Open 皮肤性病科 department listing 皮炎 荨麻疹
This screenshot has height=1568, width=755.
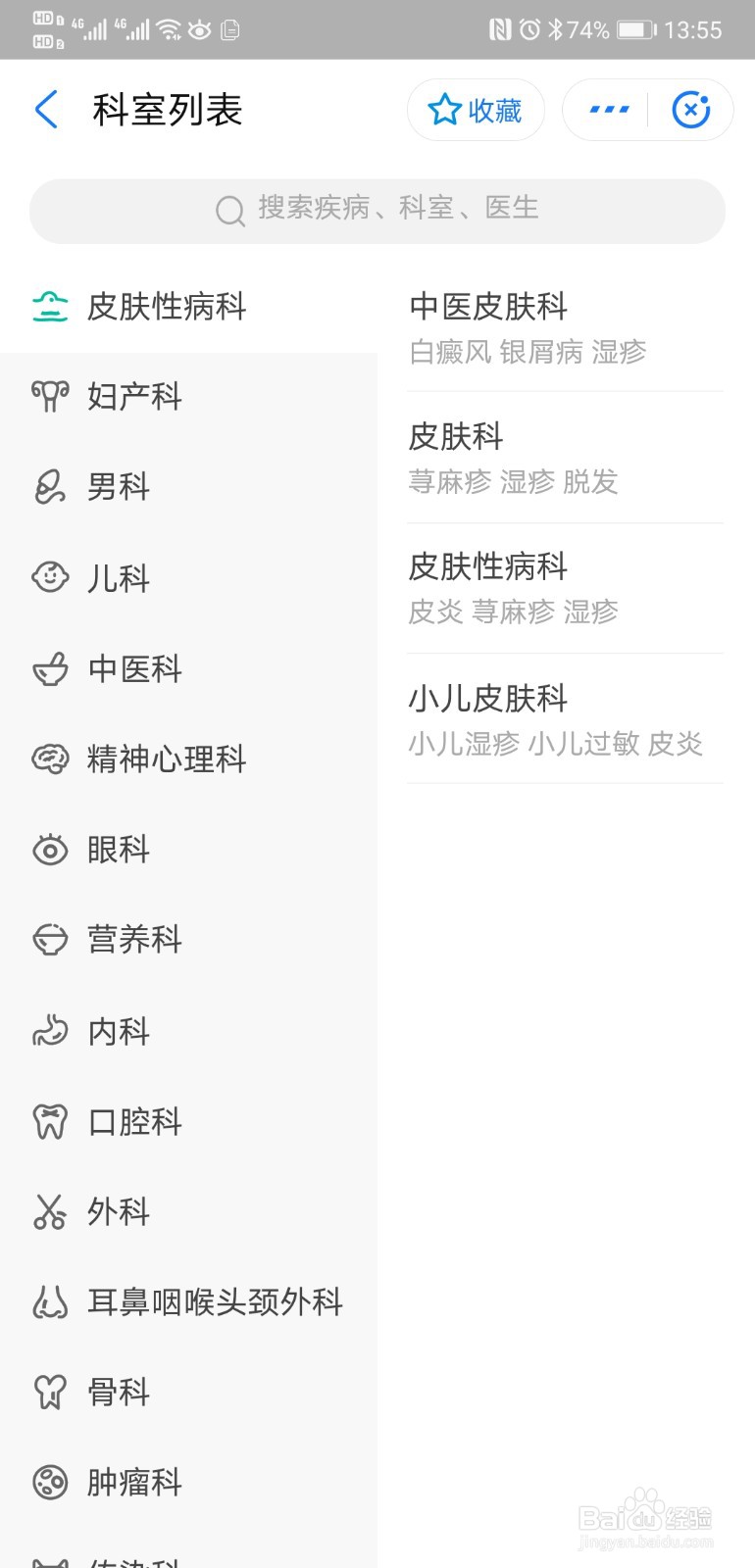click(566, 588)
